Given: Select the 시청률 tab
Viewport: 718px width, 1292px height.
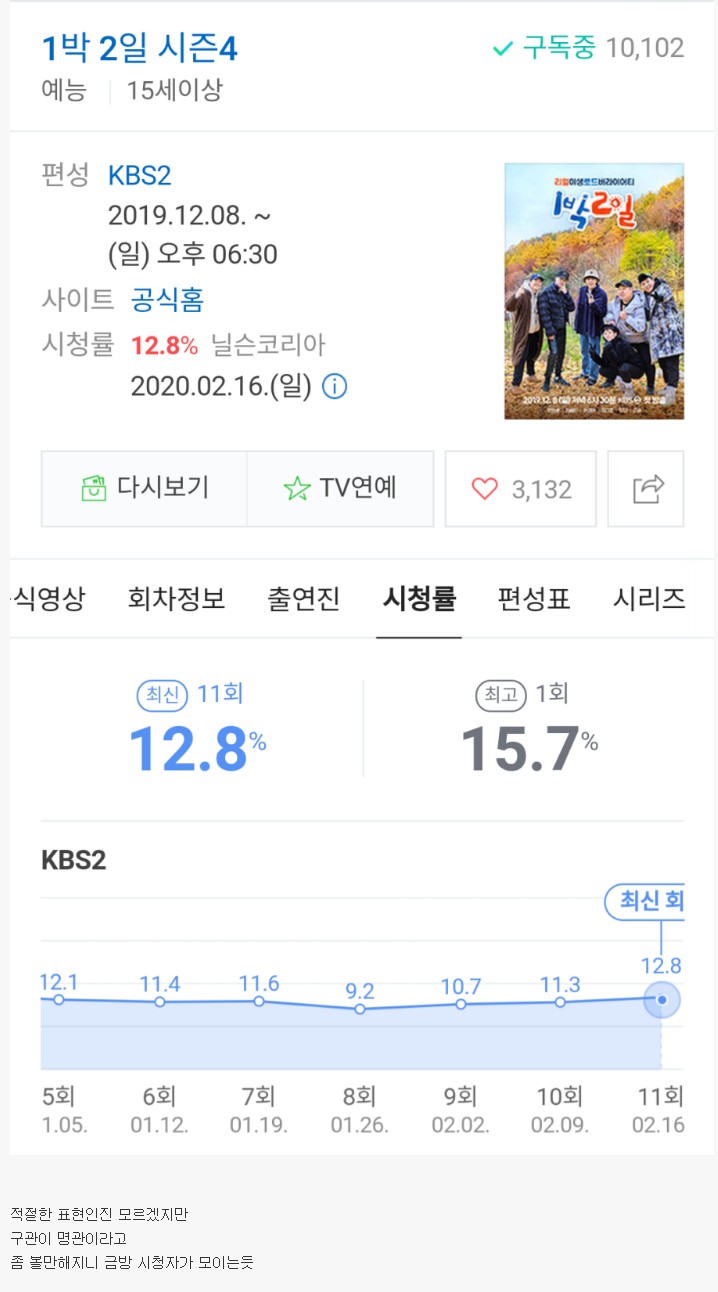Looking at the screenshot, I should pos(419,599).
